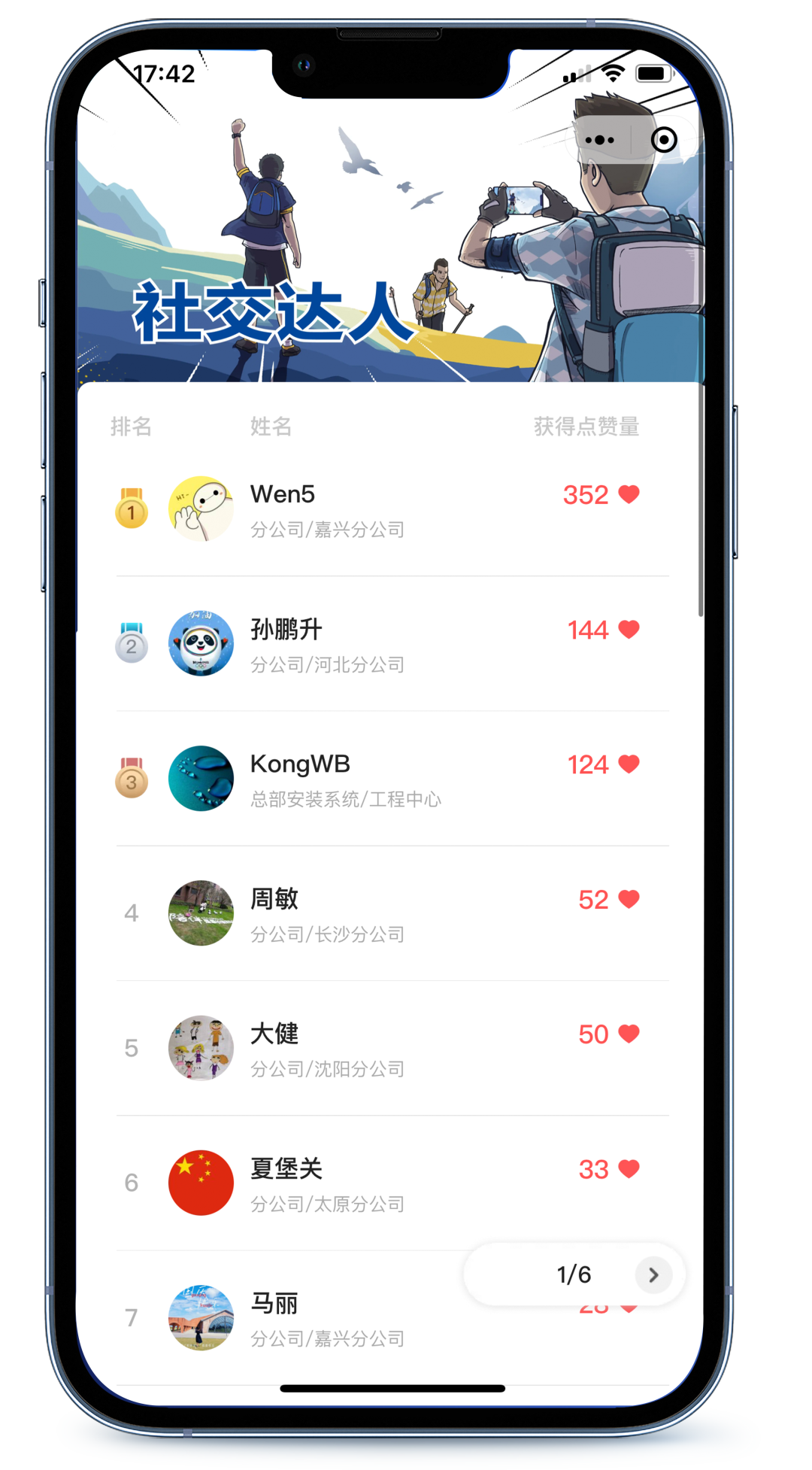Go to the next page of rankings

pyautogui.click(x=653, y=1274)
